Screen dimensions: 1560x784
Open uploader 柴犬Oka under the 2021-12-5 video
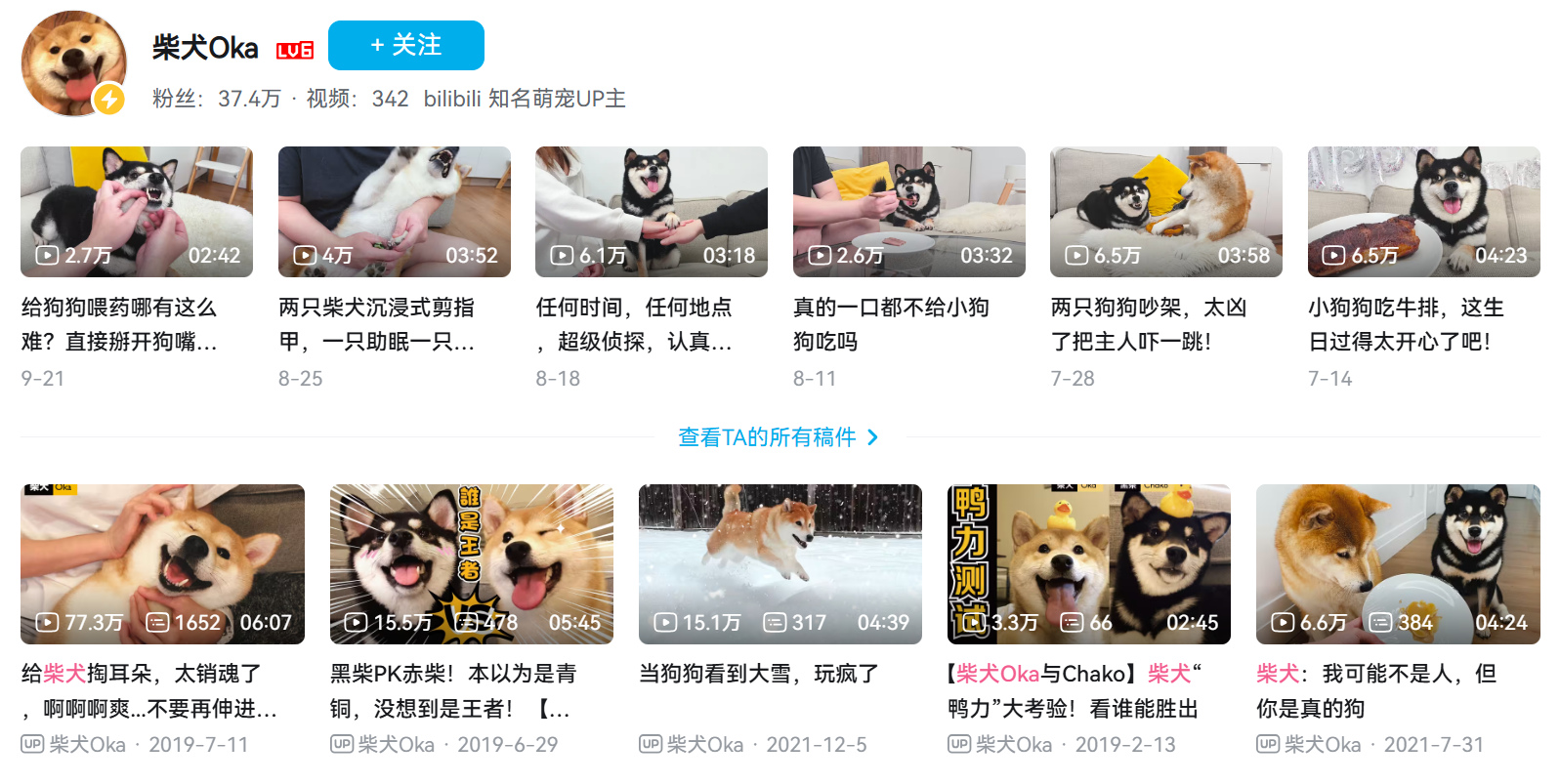click(704, 745)
